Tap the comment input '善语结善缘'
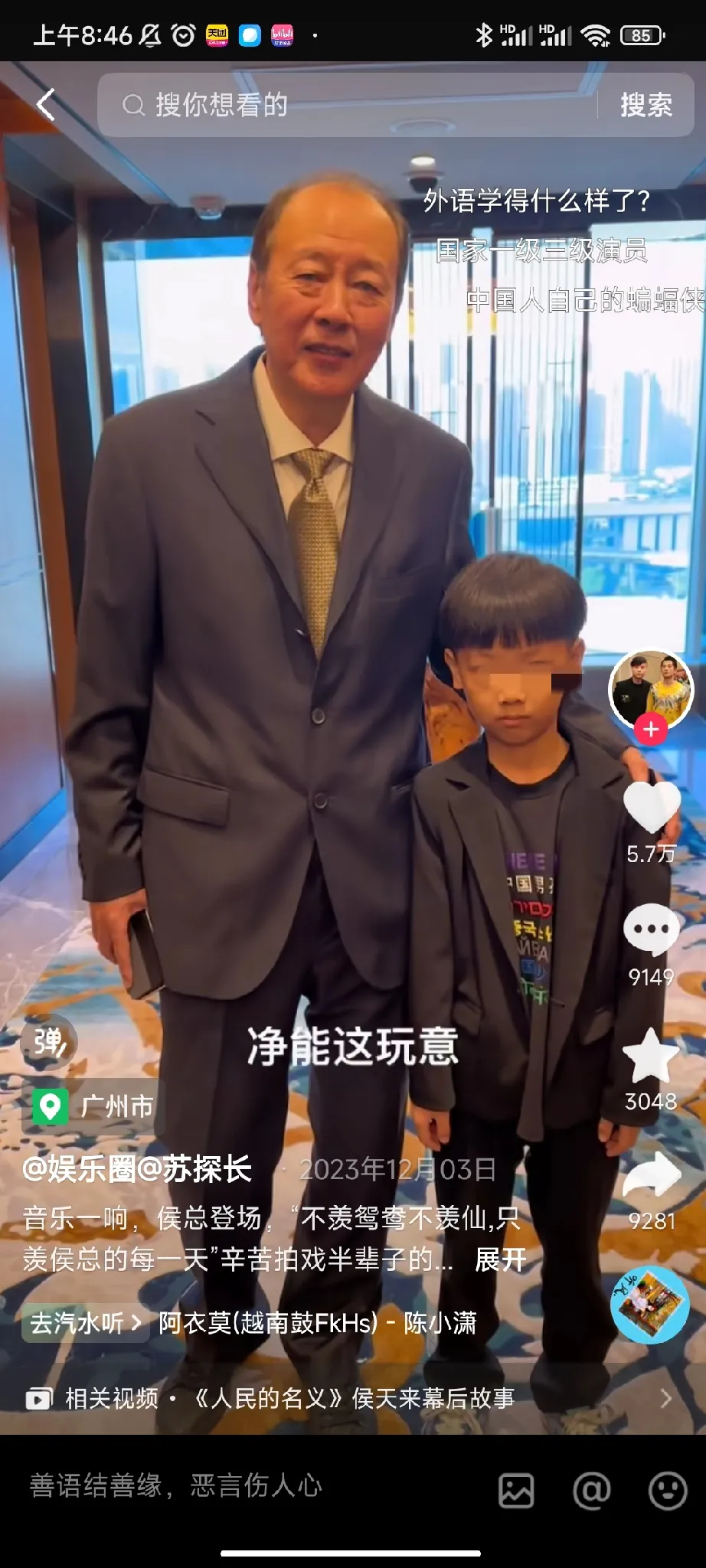This screenshot has height=1568, width=706. 230,1485
